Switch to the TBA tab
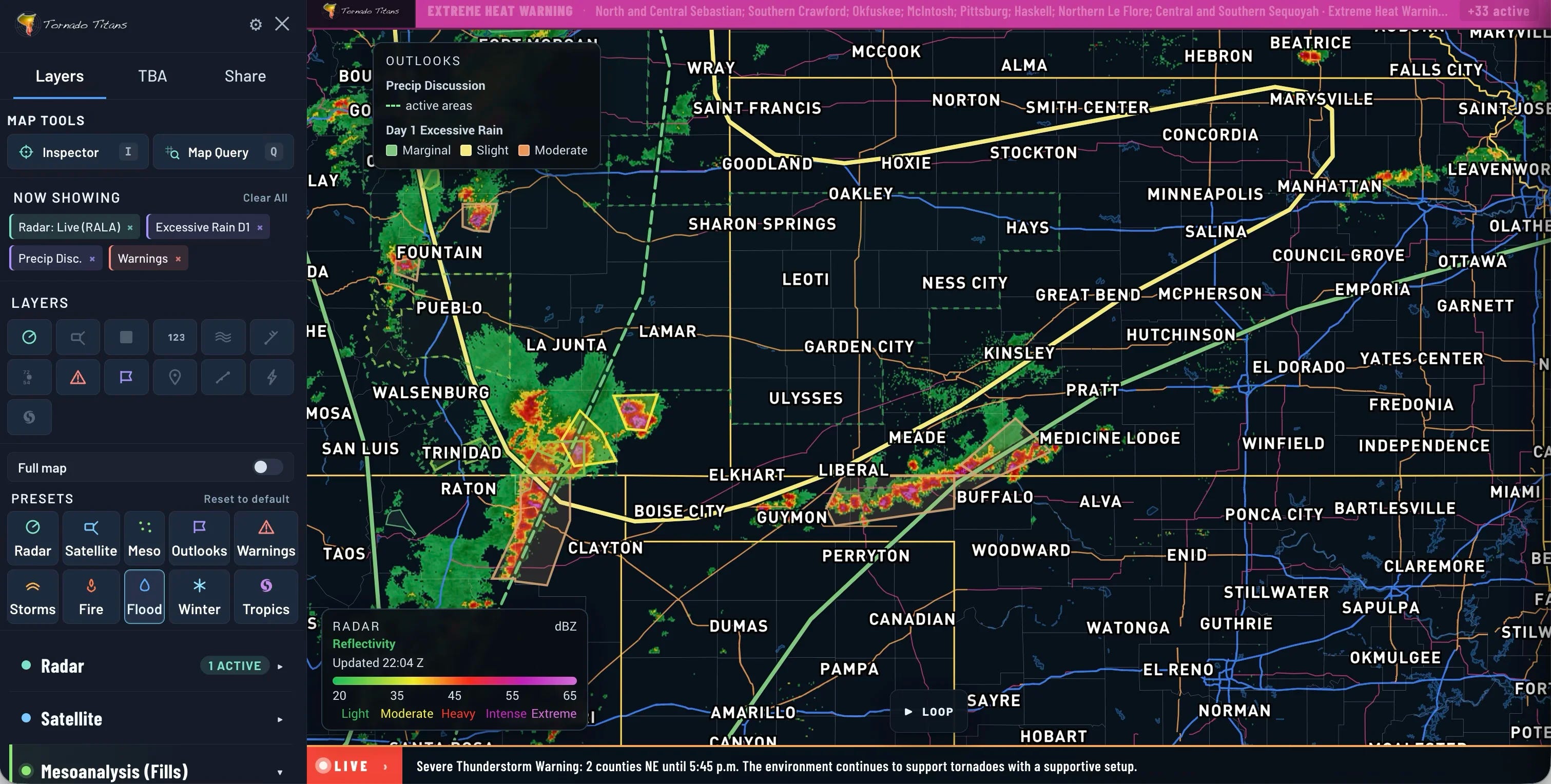 [x=152, y=76]
